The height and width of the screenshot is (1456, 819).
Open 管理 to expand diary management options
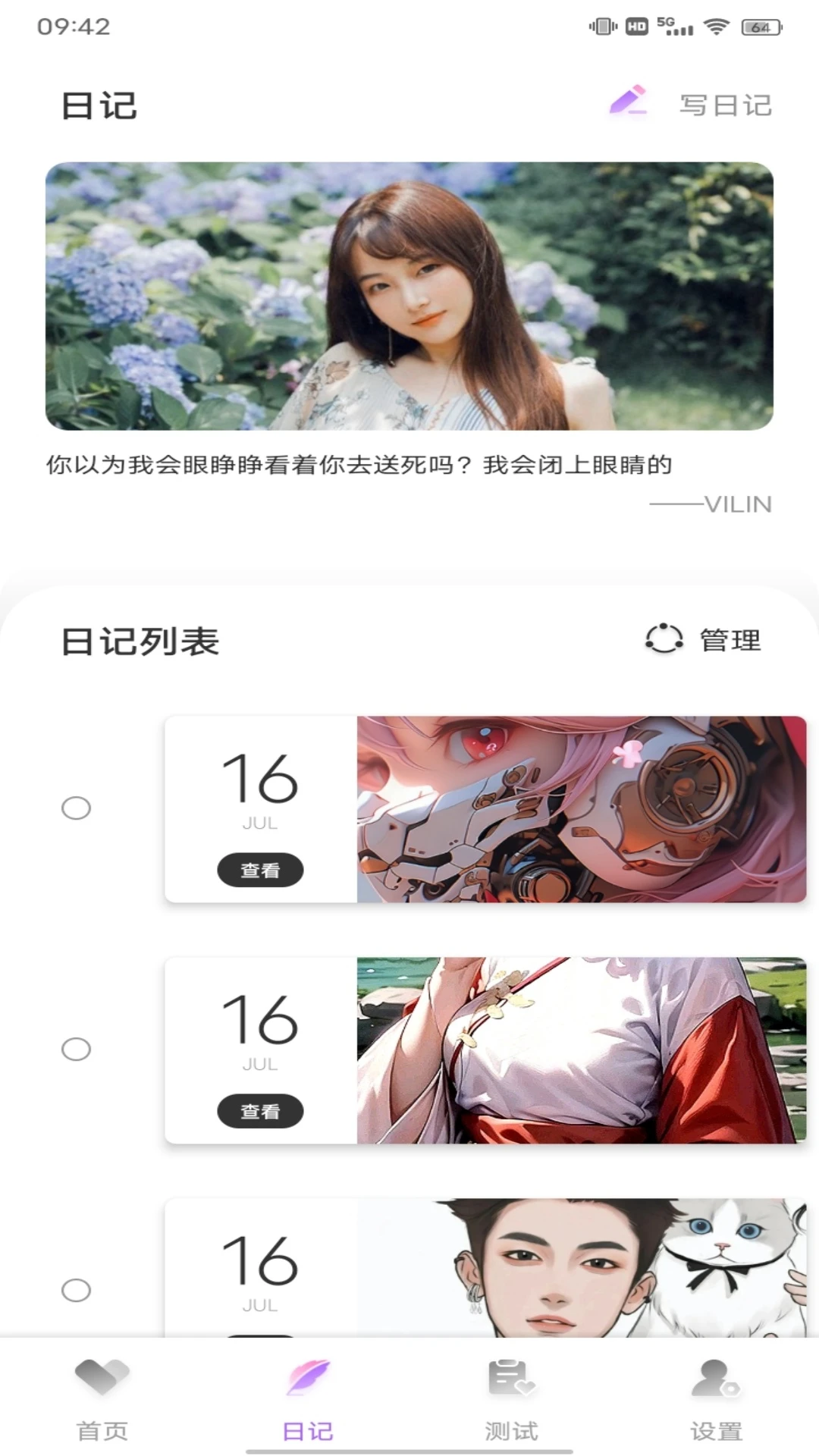729,640
